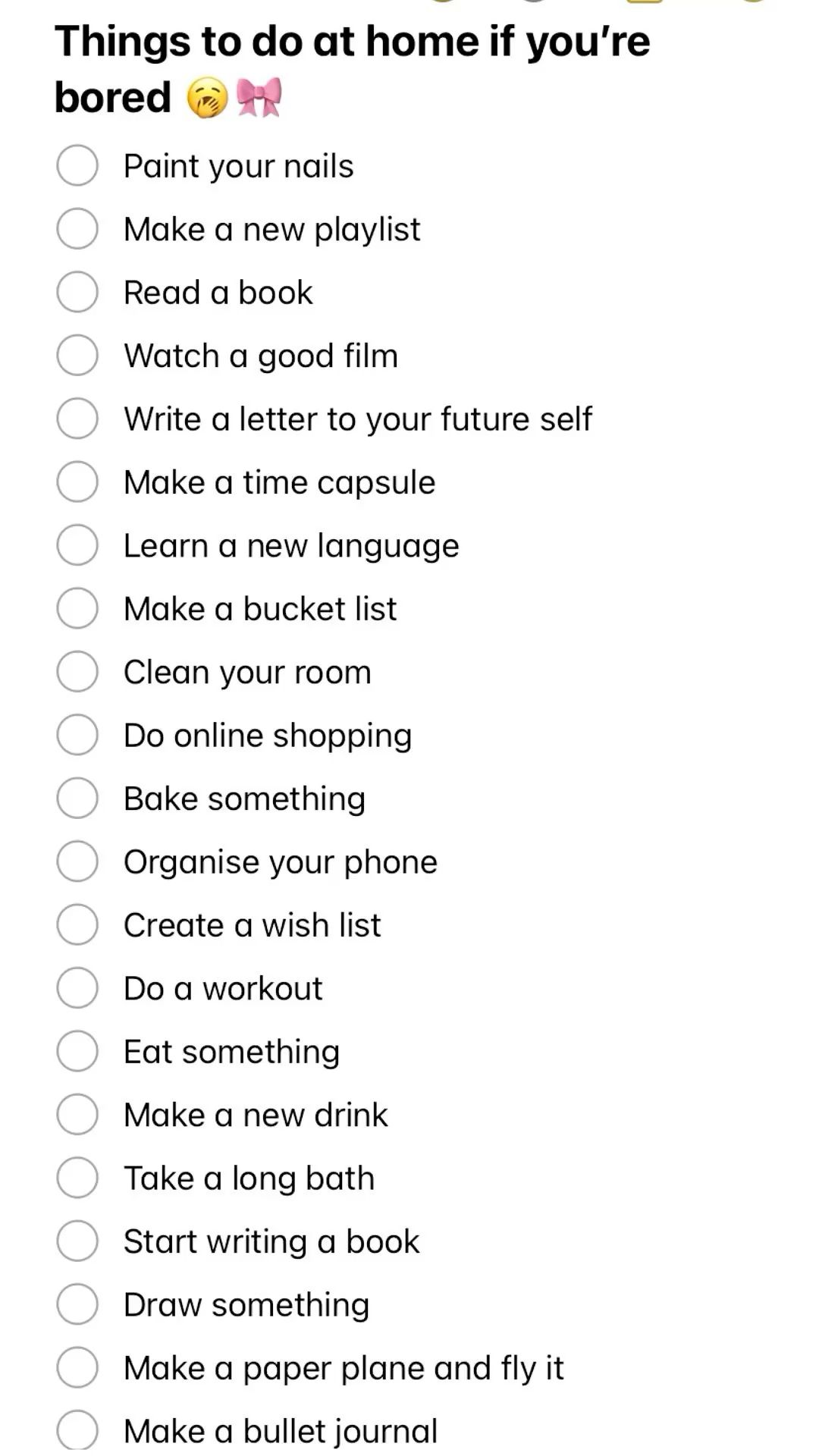Tick Make a paper plane and fly it
This screenshot has height=1456, width=819.
77,1367
